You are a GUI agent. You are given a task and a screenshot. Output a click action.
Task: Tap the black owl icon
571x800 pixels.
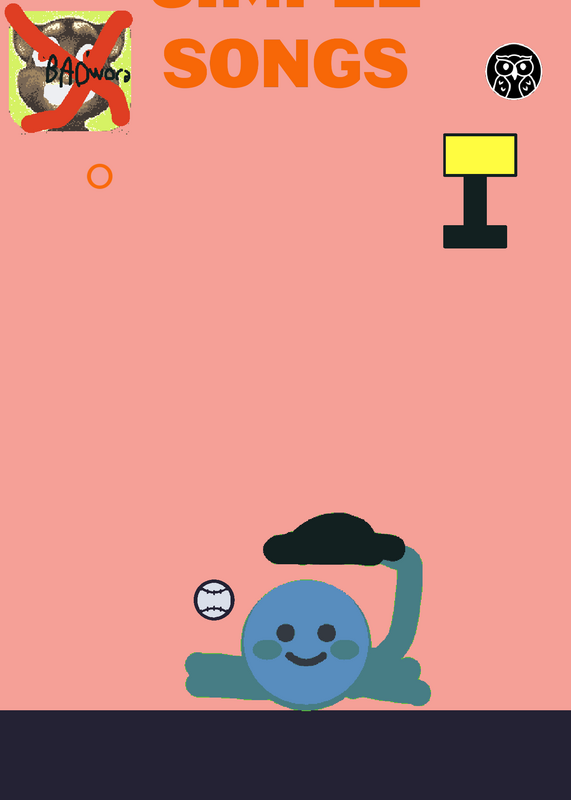tap(513, 71)
